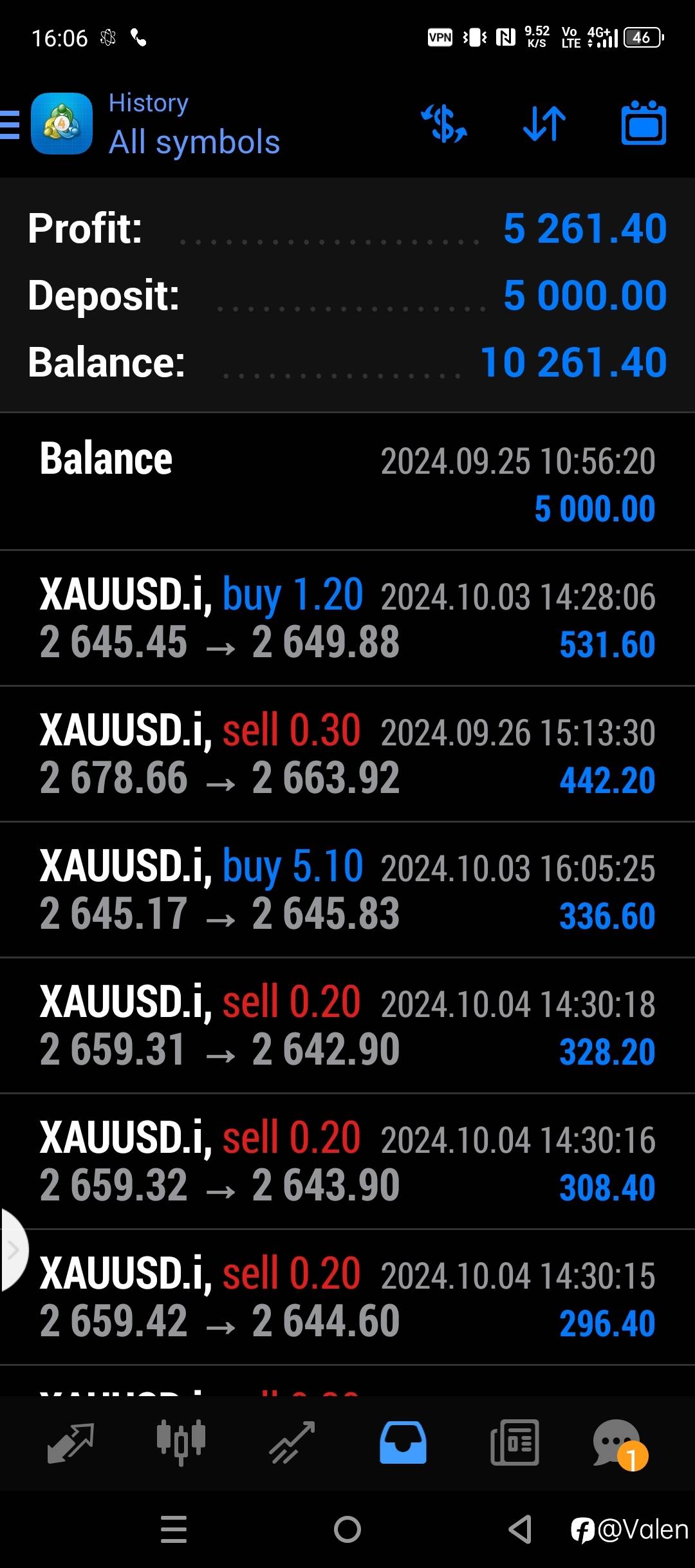Open the History inbox tab
Screen dimensions: 695x1568
tap(403, 1442)
